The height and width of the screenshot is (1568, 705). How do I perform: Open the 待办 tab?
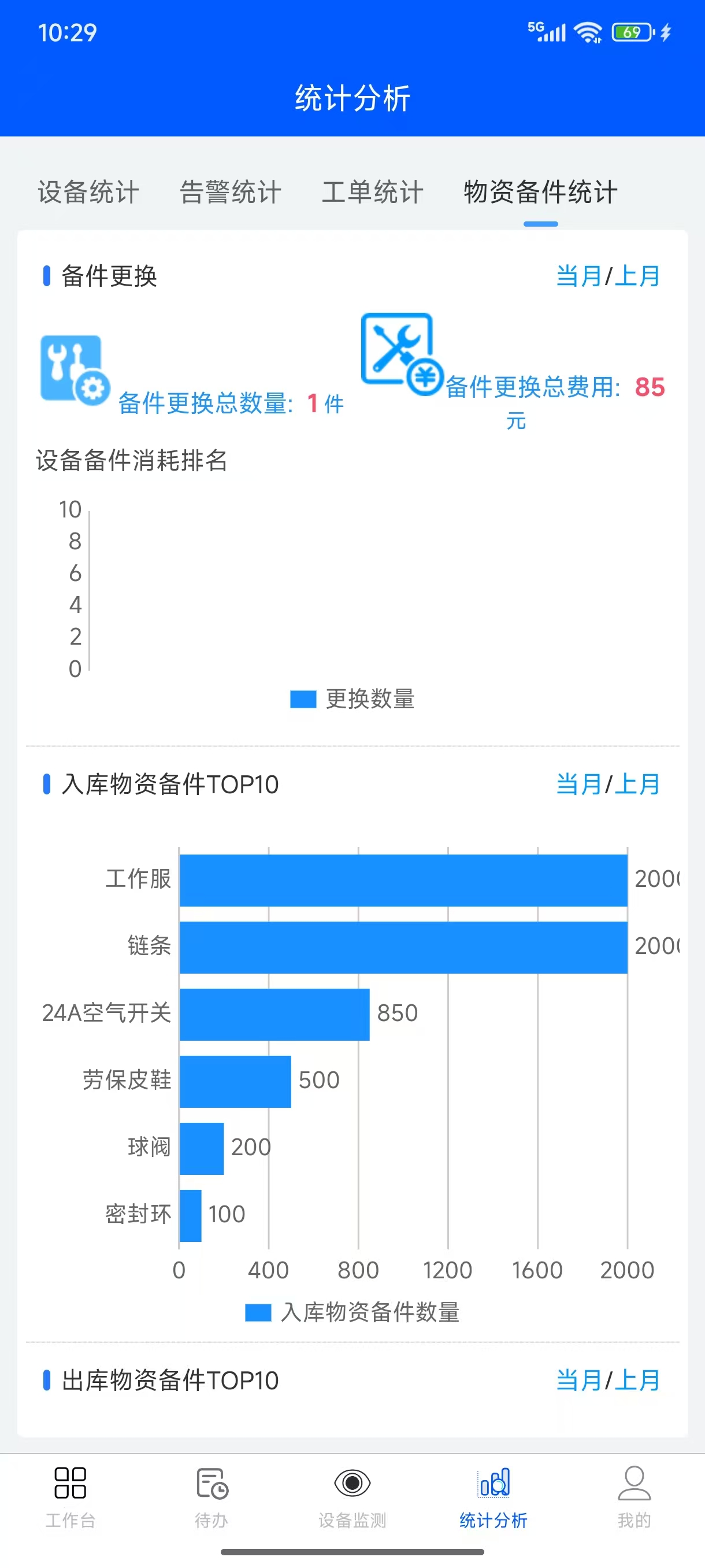click(x=211, y=1497)
